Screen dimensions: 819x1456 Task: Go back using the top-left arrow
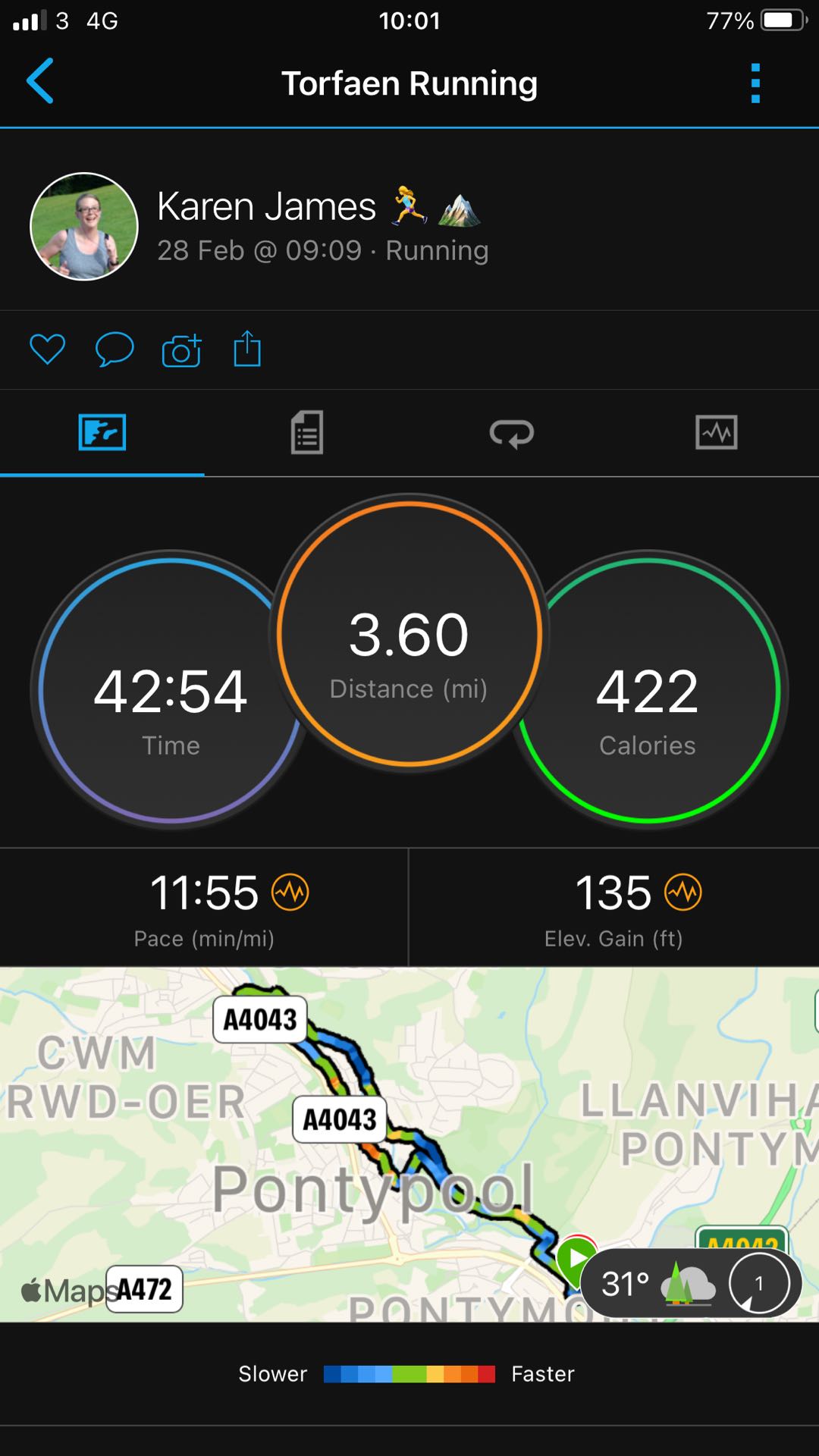pos(40,81)
